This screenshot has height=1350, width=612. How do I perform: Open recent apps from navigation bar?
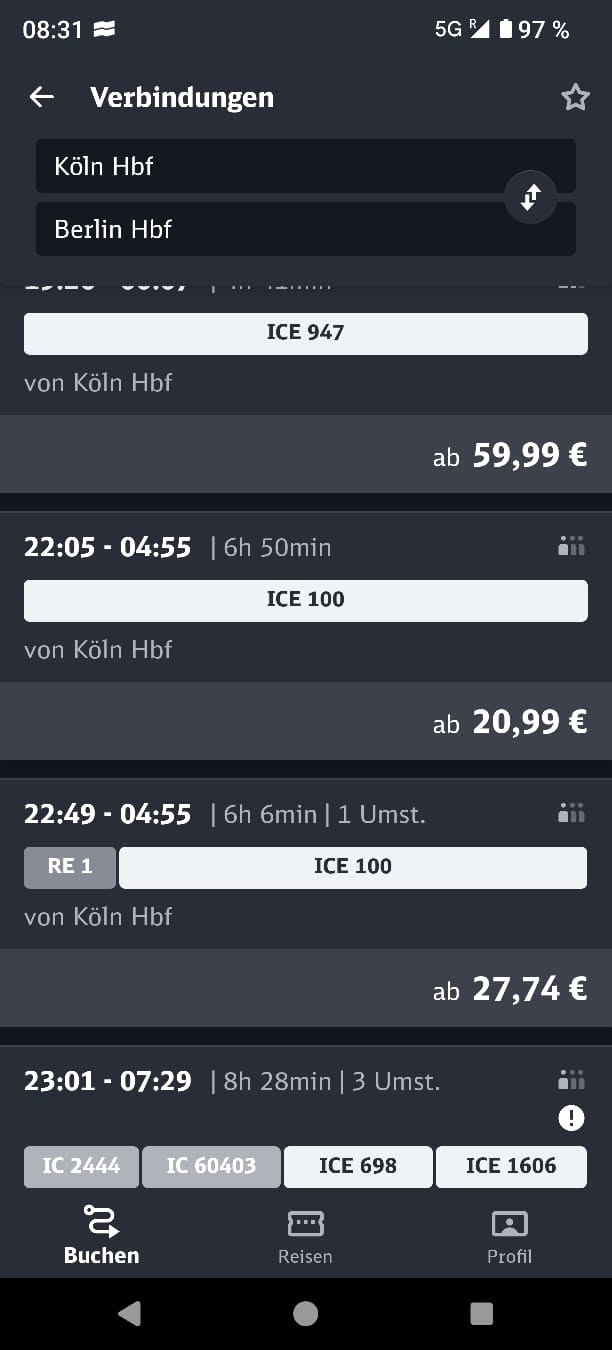(481, 1313)
